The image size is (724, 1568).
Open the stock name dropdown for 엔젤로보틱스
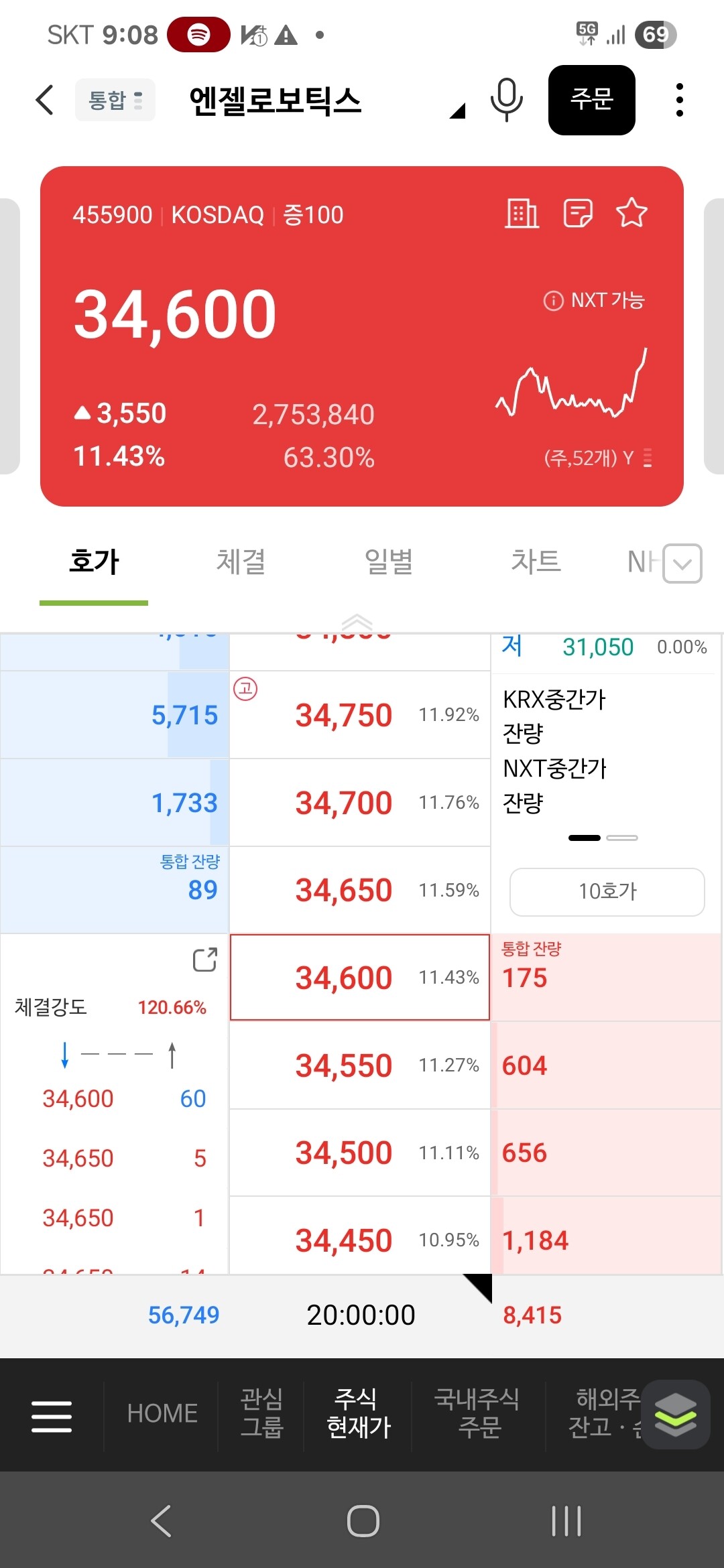[x=458, y=111]
